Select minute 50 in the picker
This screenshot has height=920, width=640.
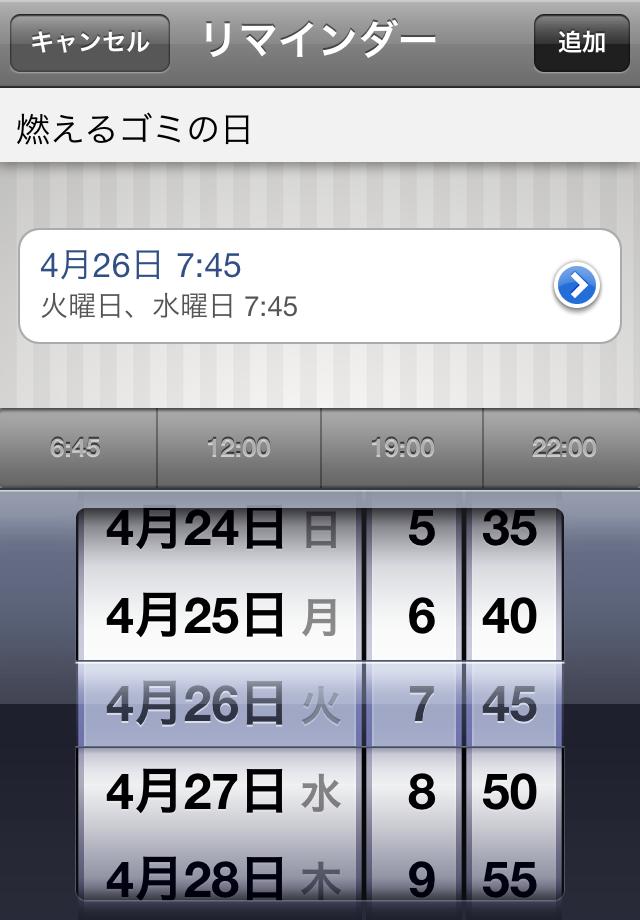[x=510, y=793]
